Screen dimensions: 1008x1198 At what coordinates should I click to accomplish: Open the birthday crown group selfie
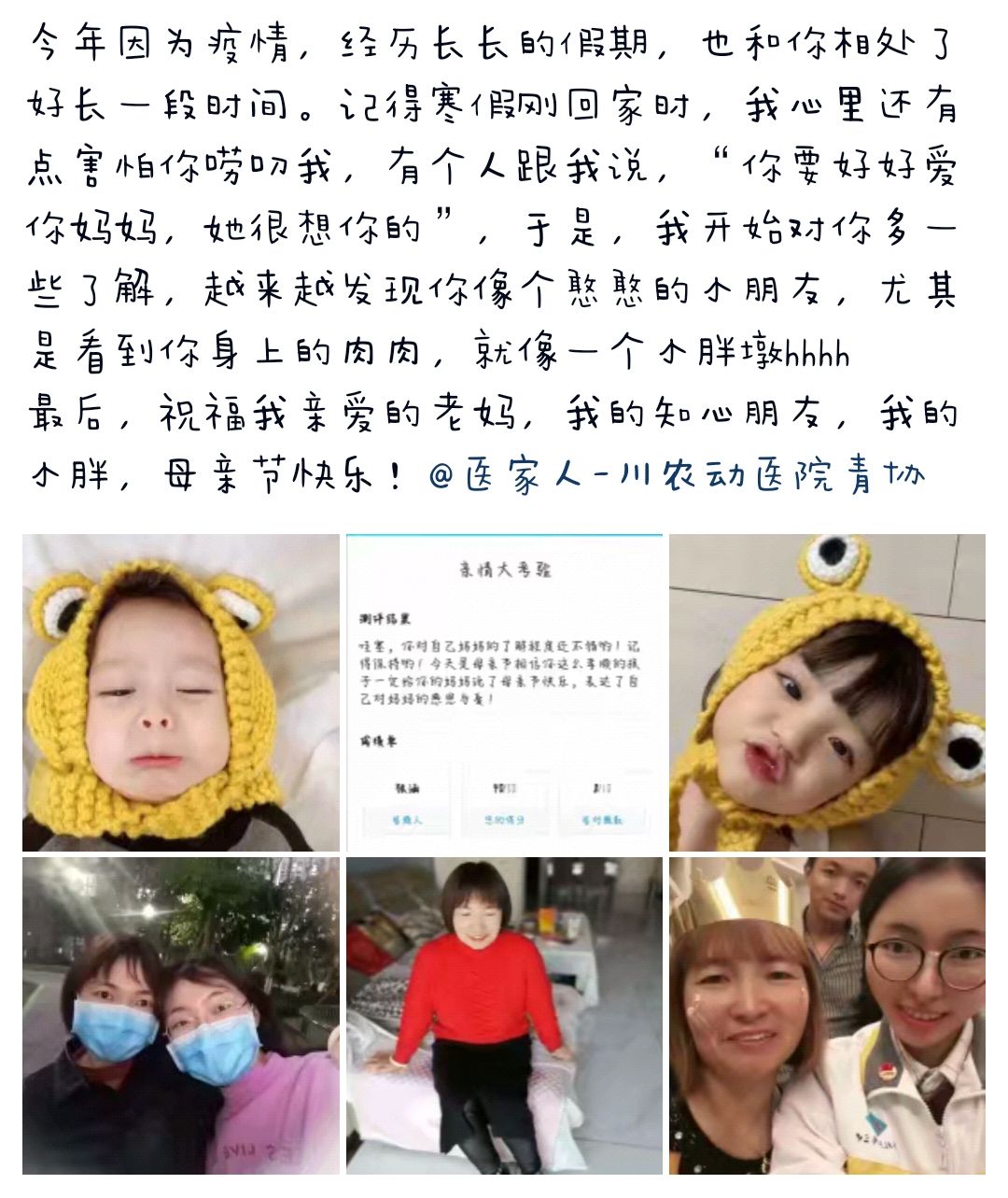827,1015
